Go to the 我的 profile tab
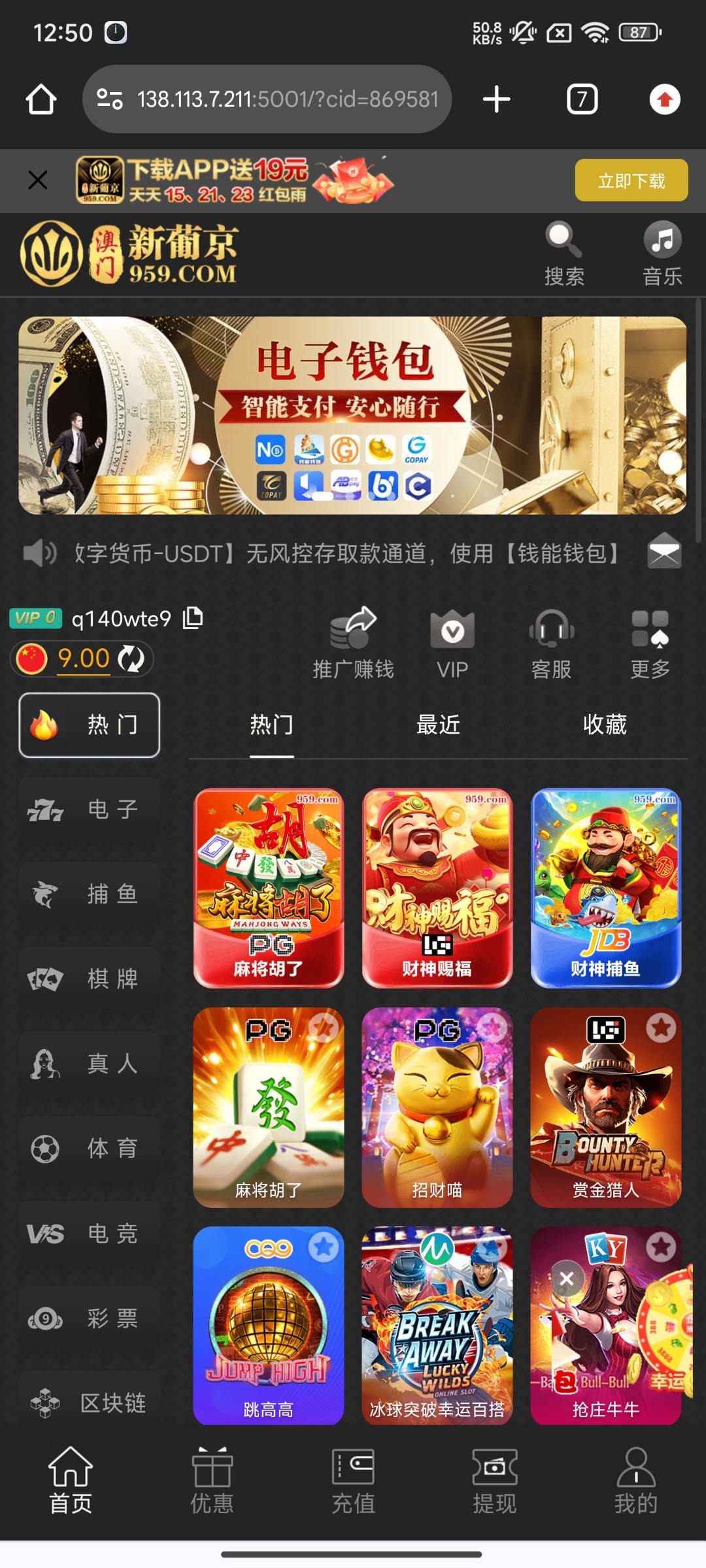Screen dimensions: 706x1568 635,1481
